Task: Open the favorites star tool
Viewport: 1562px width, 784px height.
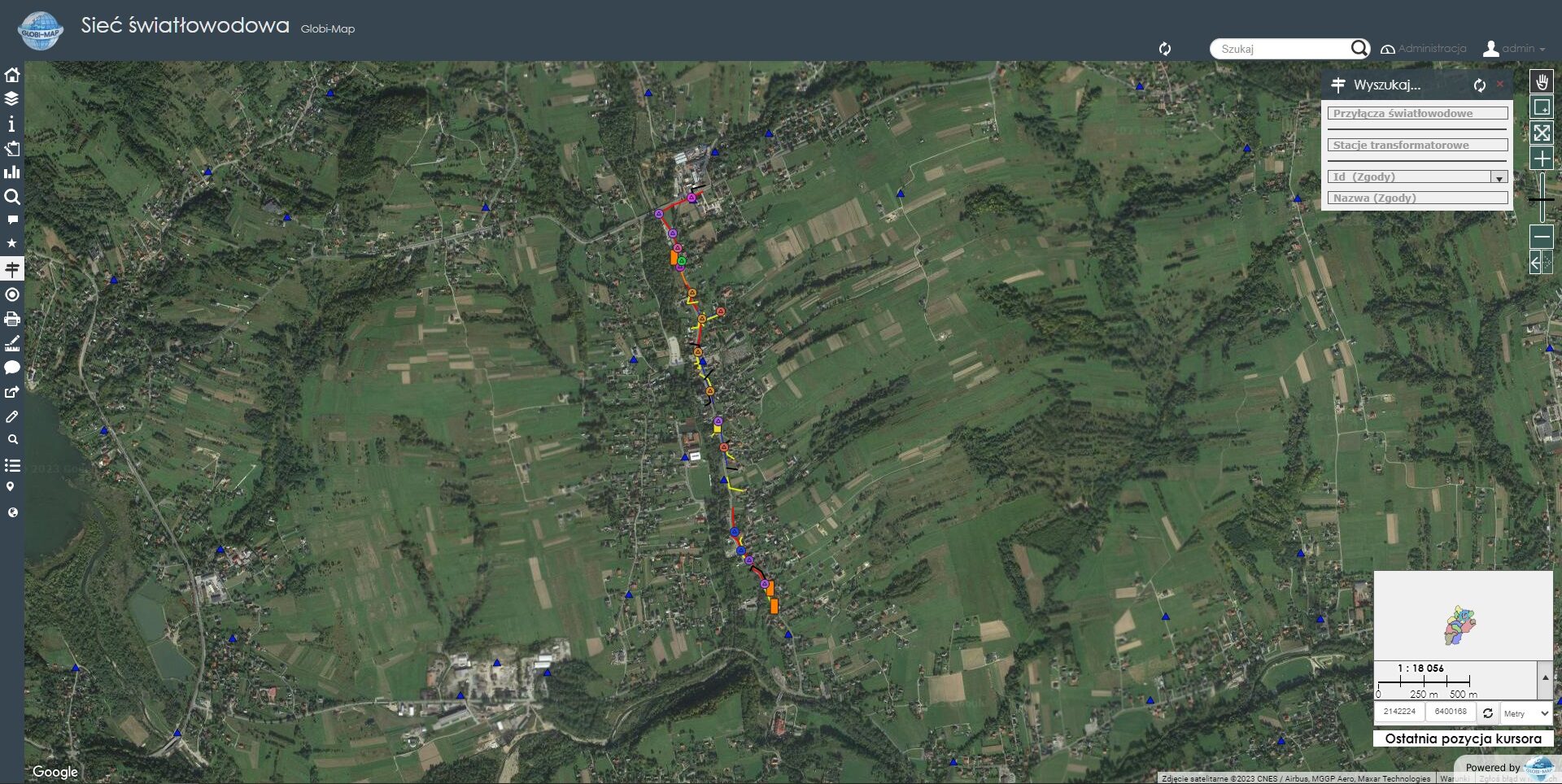Action: coord(12,243)
